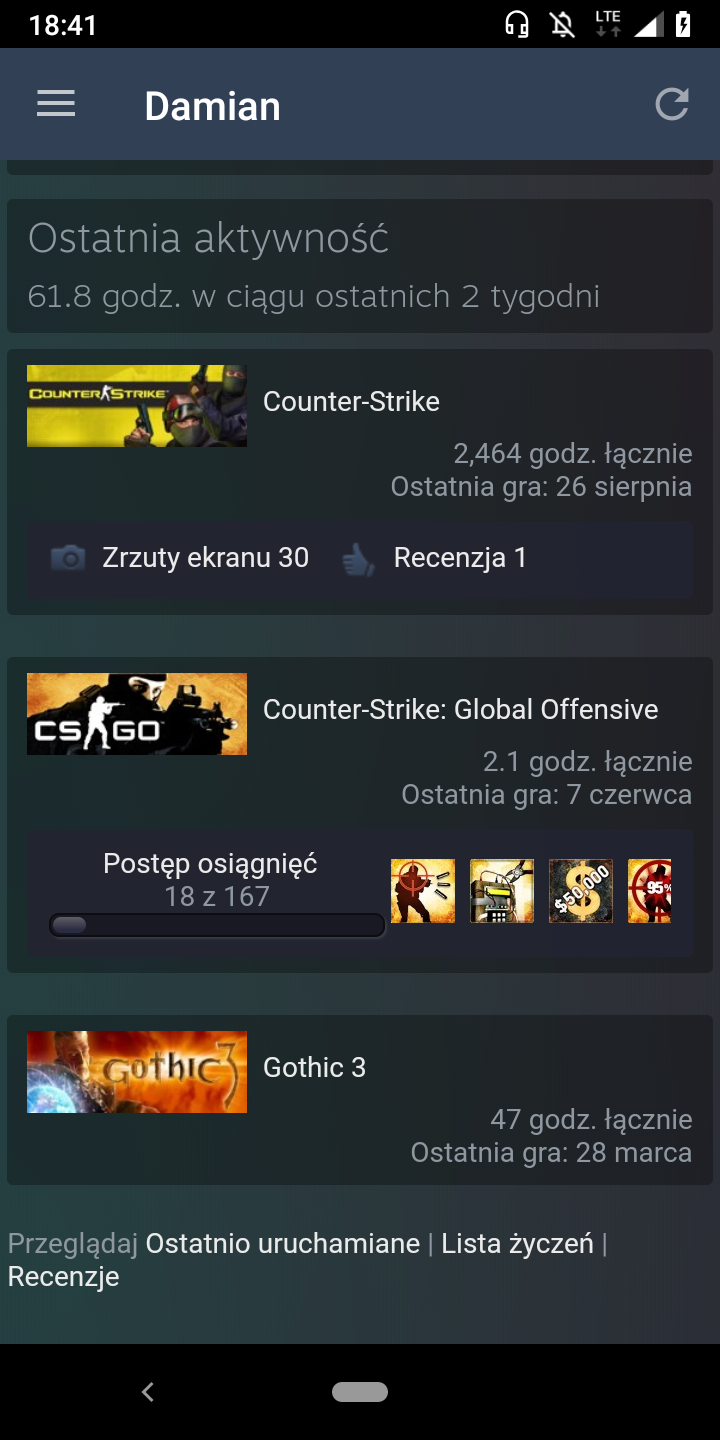The height and width of the screenshot is (1440, 720).
Task: Tap the Counter-Strike banner image
Action: pyautogui.click(x=137, y=406)
